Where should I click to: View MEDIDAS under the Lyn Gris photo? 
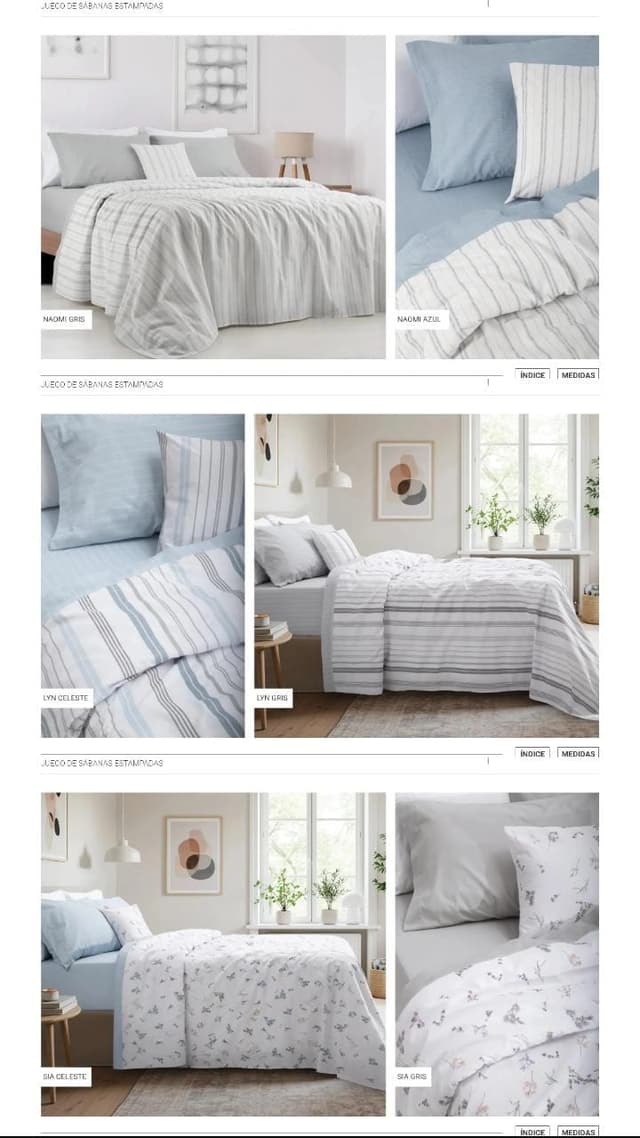point(578,753)
